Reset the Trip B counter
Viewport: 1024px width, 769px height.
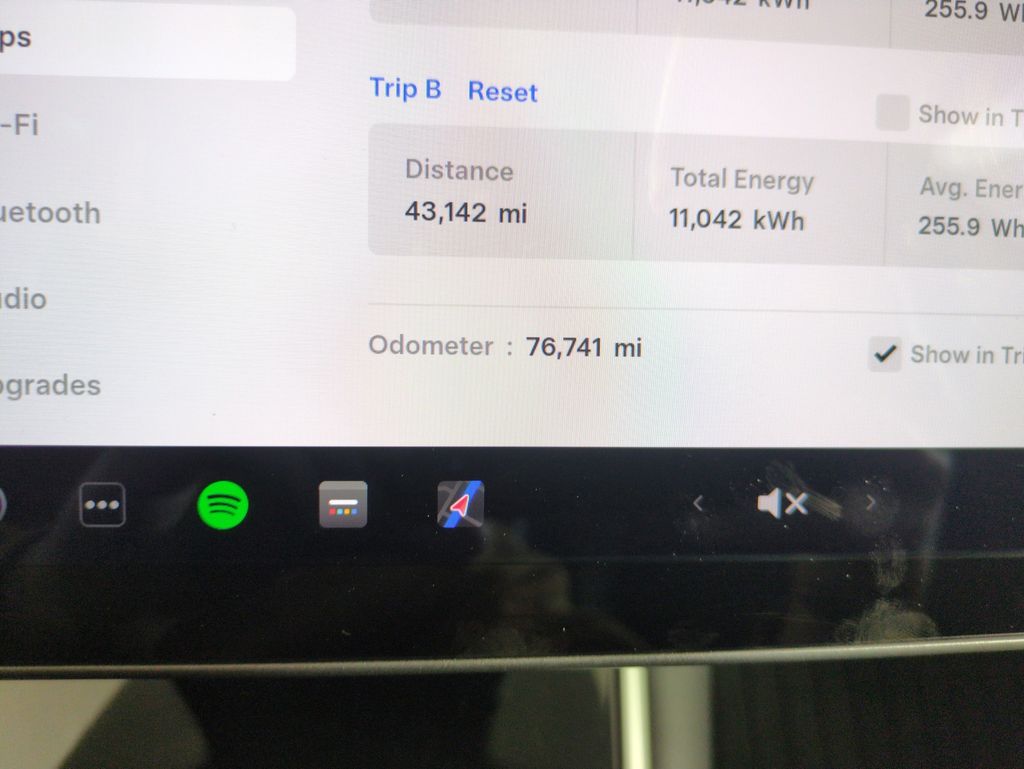502,91
